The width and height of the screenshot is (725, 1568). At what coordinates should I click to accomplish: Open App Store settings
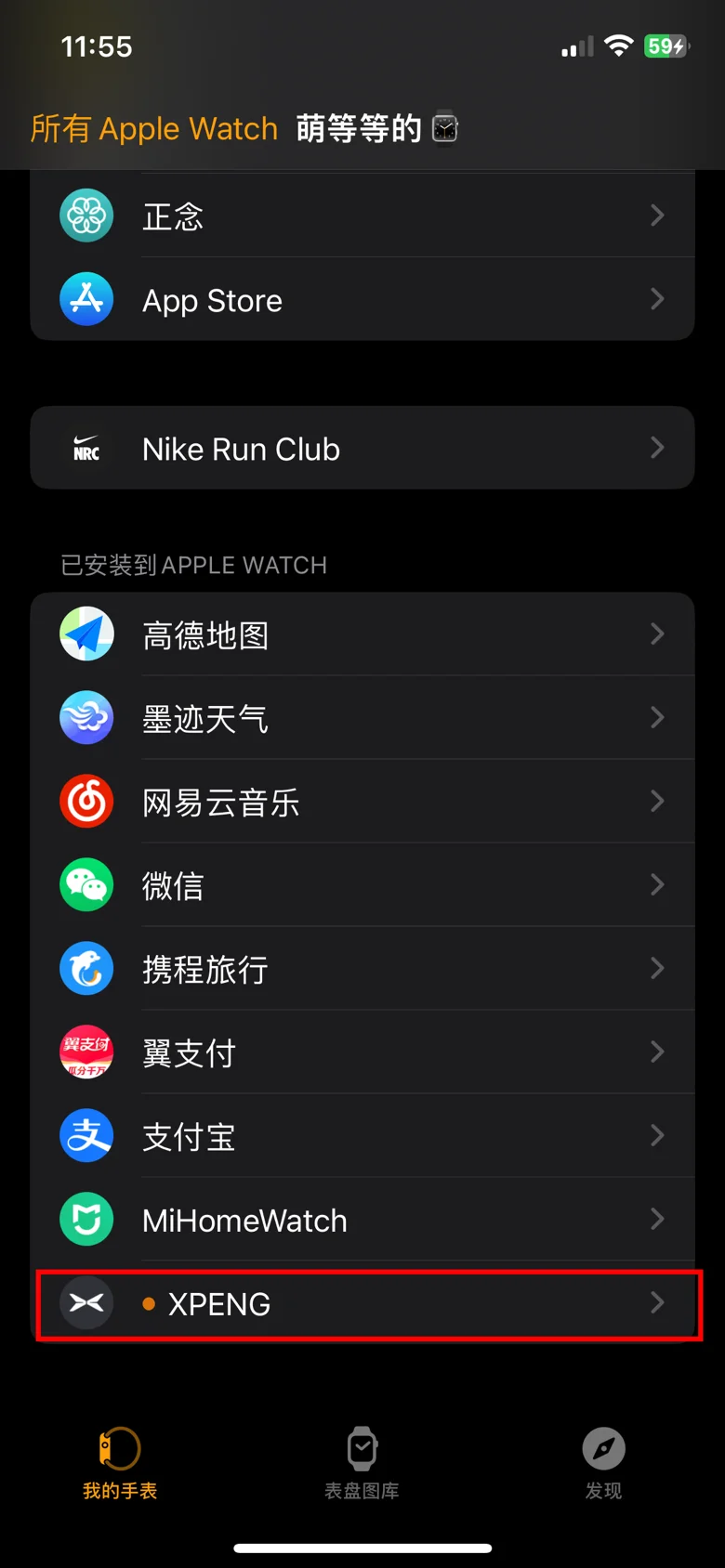coord(362,299)
